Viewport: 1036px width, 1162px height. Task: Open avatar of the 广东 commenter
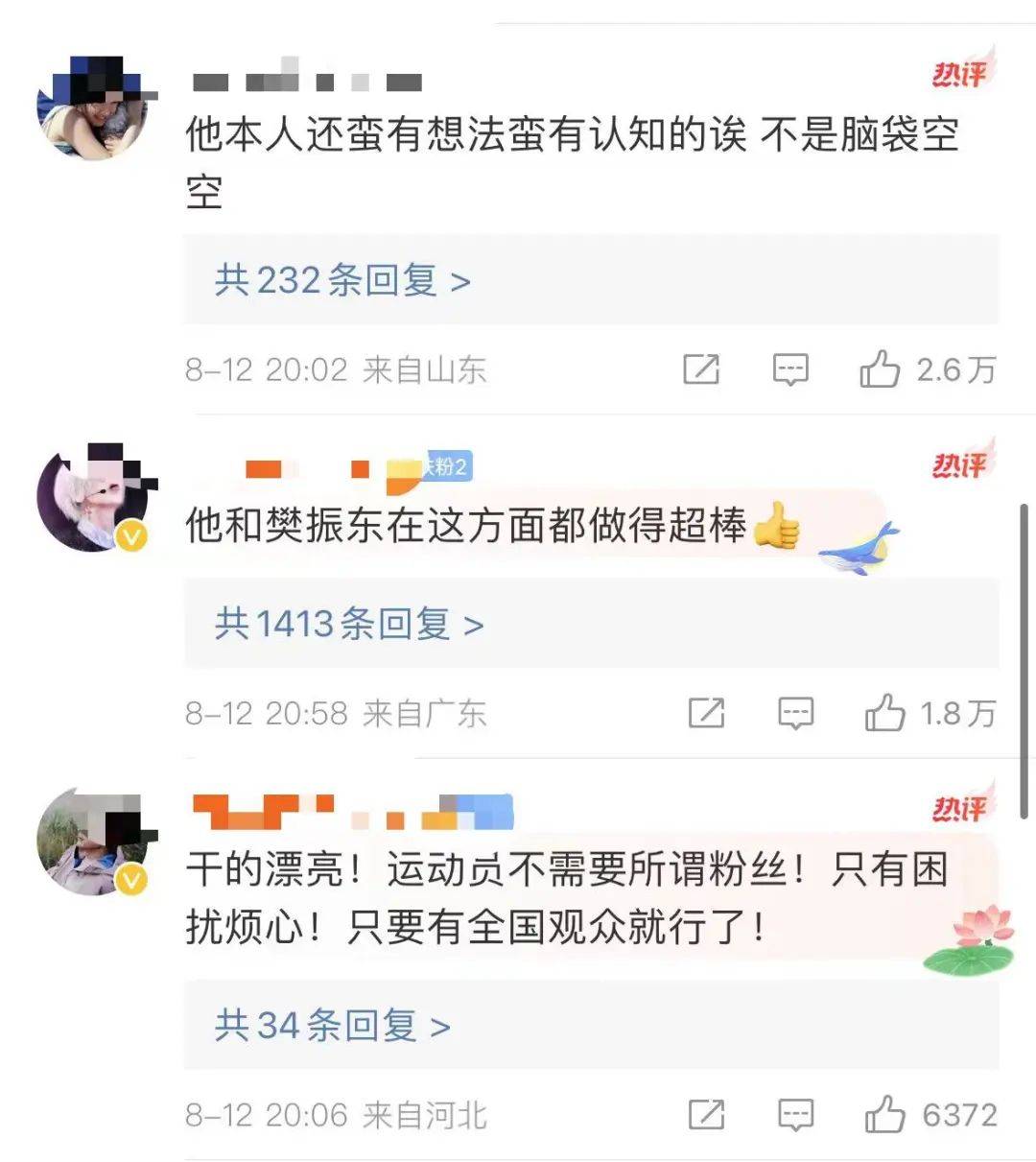coord(93,498)
